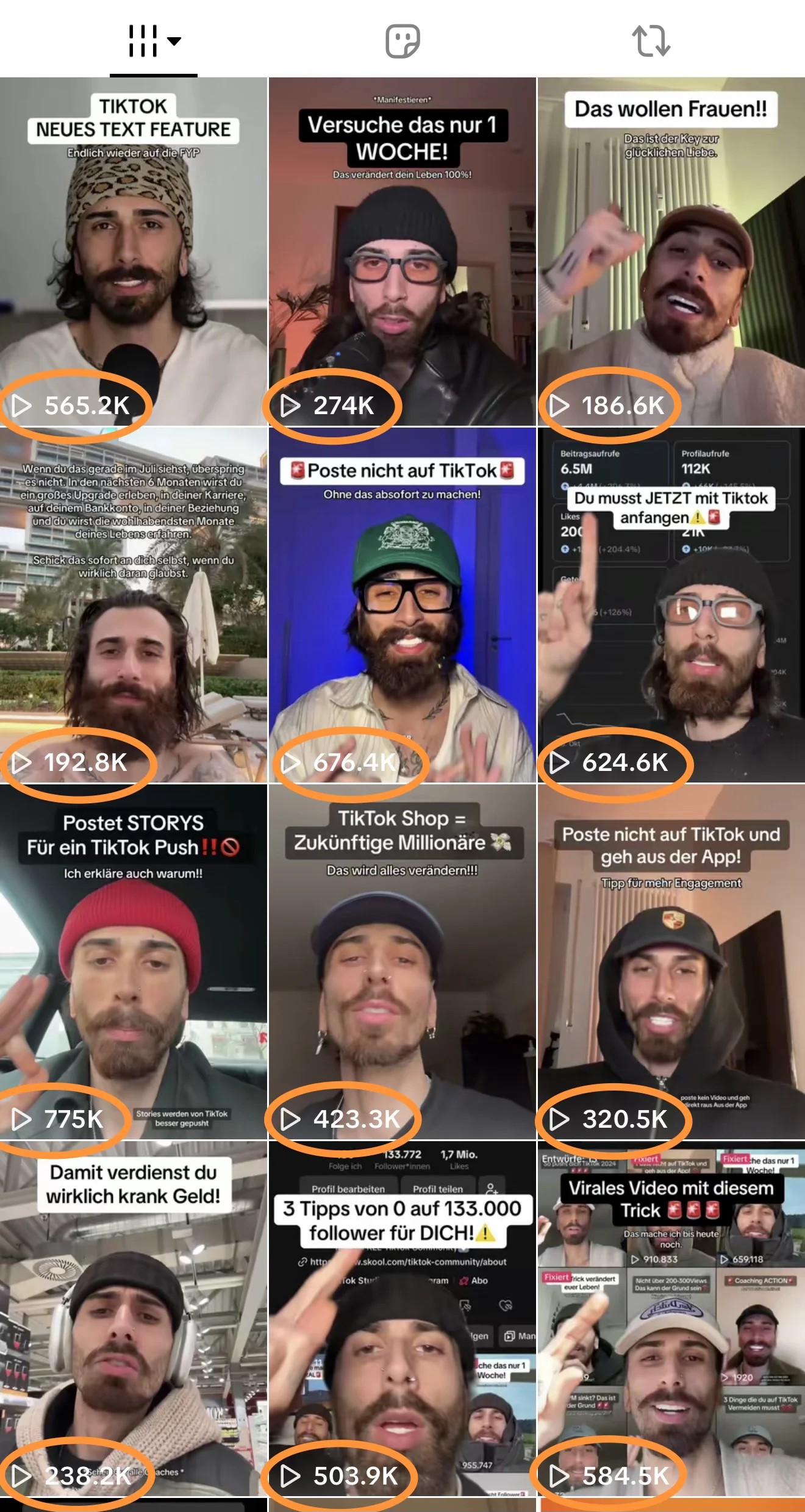This screenshot has height=1512, width=805.
Task: Play 'Poste nicht auf TikTok und geh aus der App!'
Action: (671, 962)
